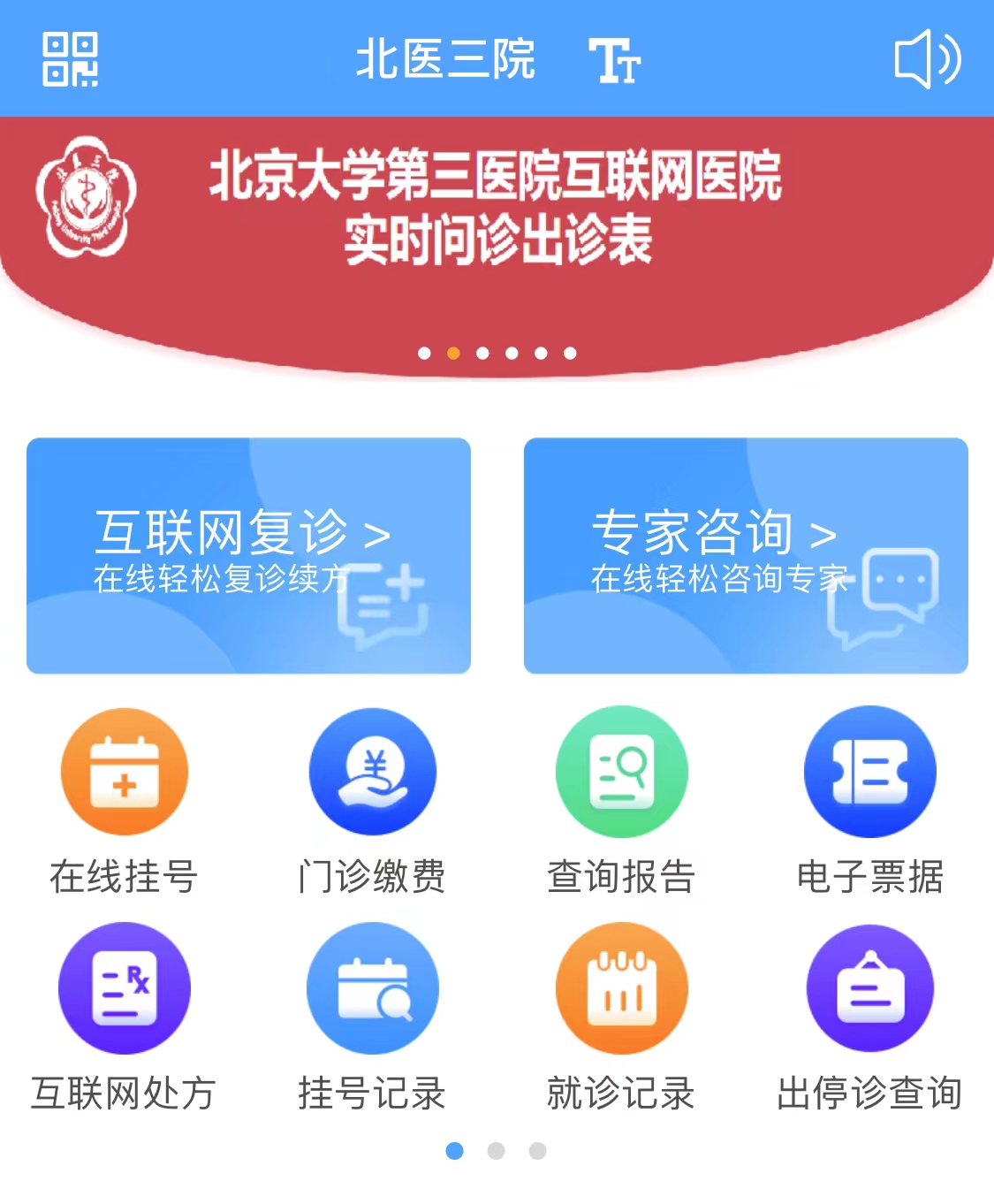Toggle the TT font size setting
Image resolution: width=994 pixels, height=1204 pixels.
click(x=617, y=60)
